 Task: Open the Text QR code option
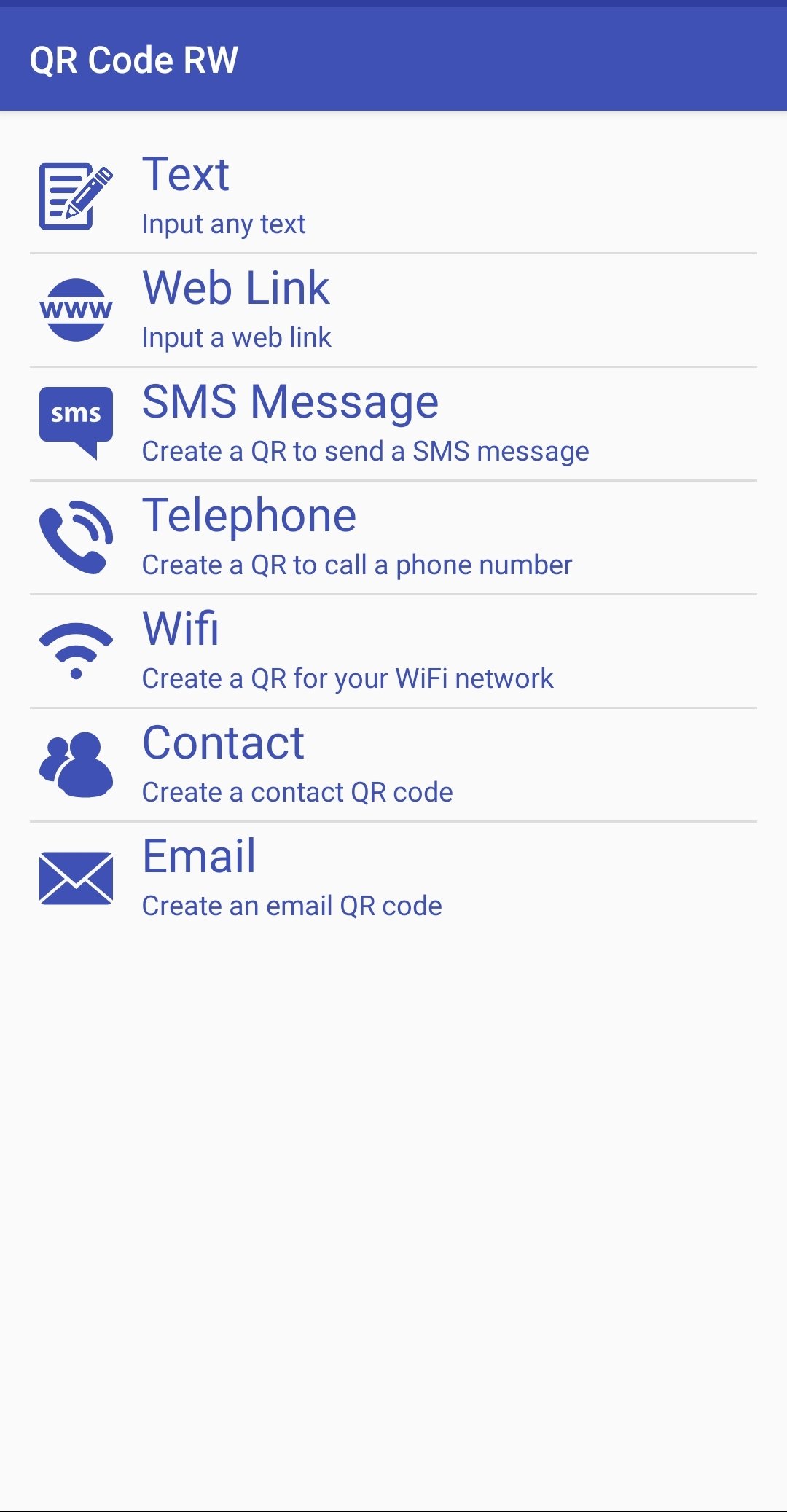393,197
